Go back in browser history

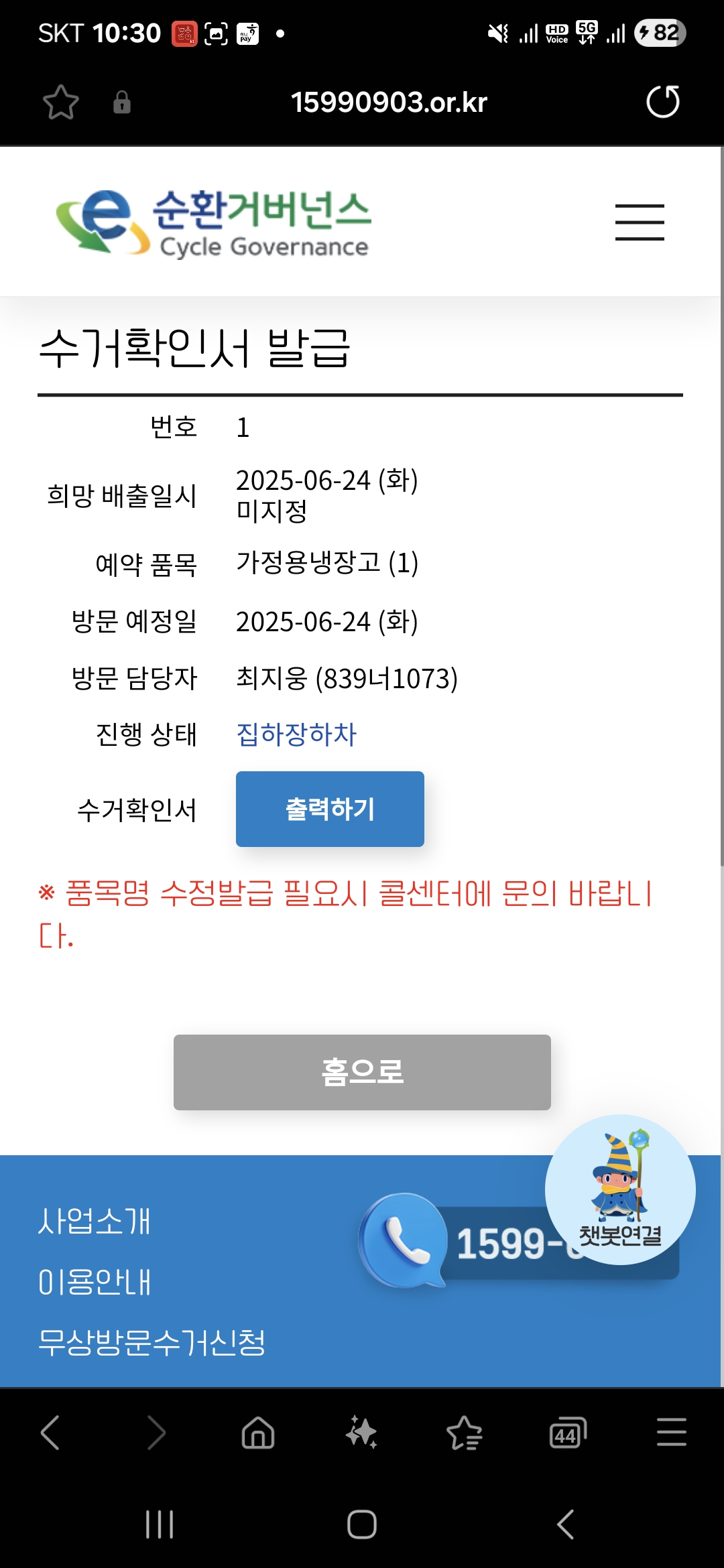click(51, 1433)
